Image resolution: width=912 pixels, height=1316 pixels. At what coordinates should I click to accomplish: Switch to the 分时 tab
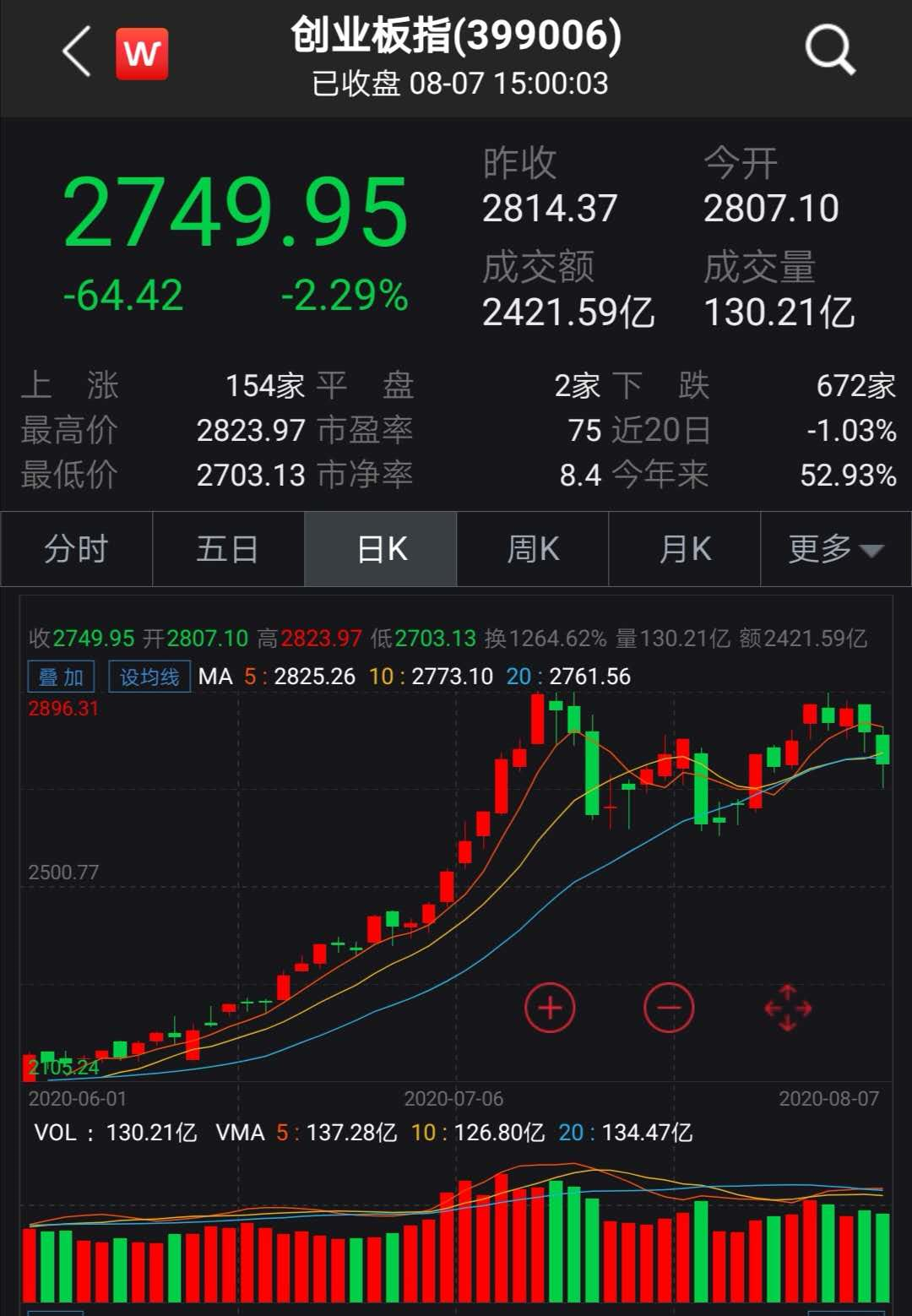(76, 549)
